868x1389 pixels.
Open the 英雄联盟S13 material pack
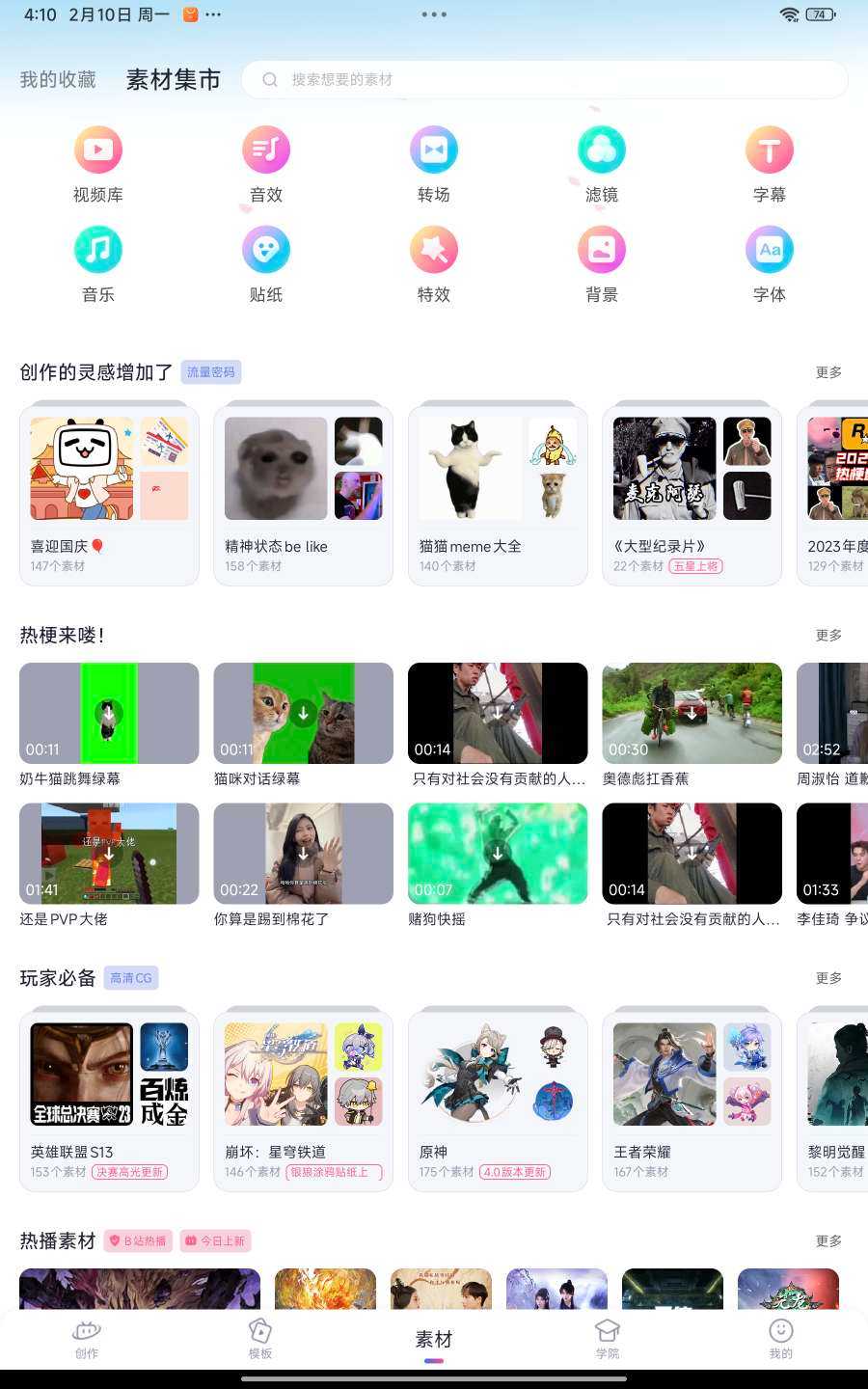(x=109, y=1100)
